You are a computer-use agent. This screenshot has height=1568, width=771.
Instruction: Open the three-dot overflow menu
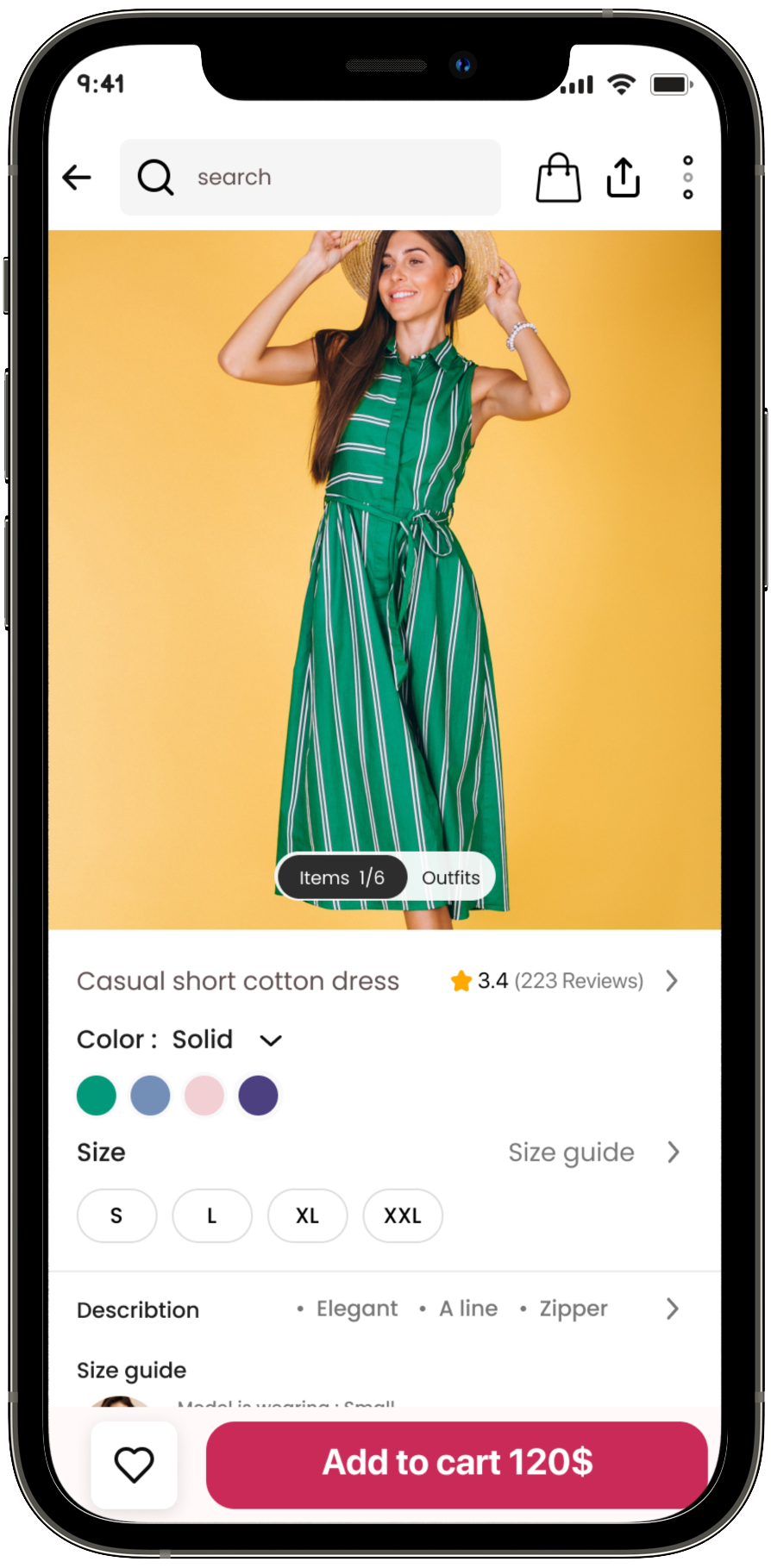click(x=687, y=178)
